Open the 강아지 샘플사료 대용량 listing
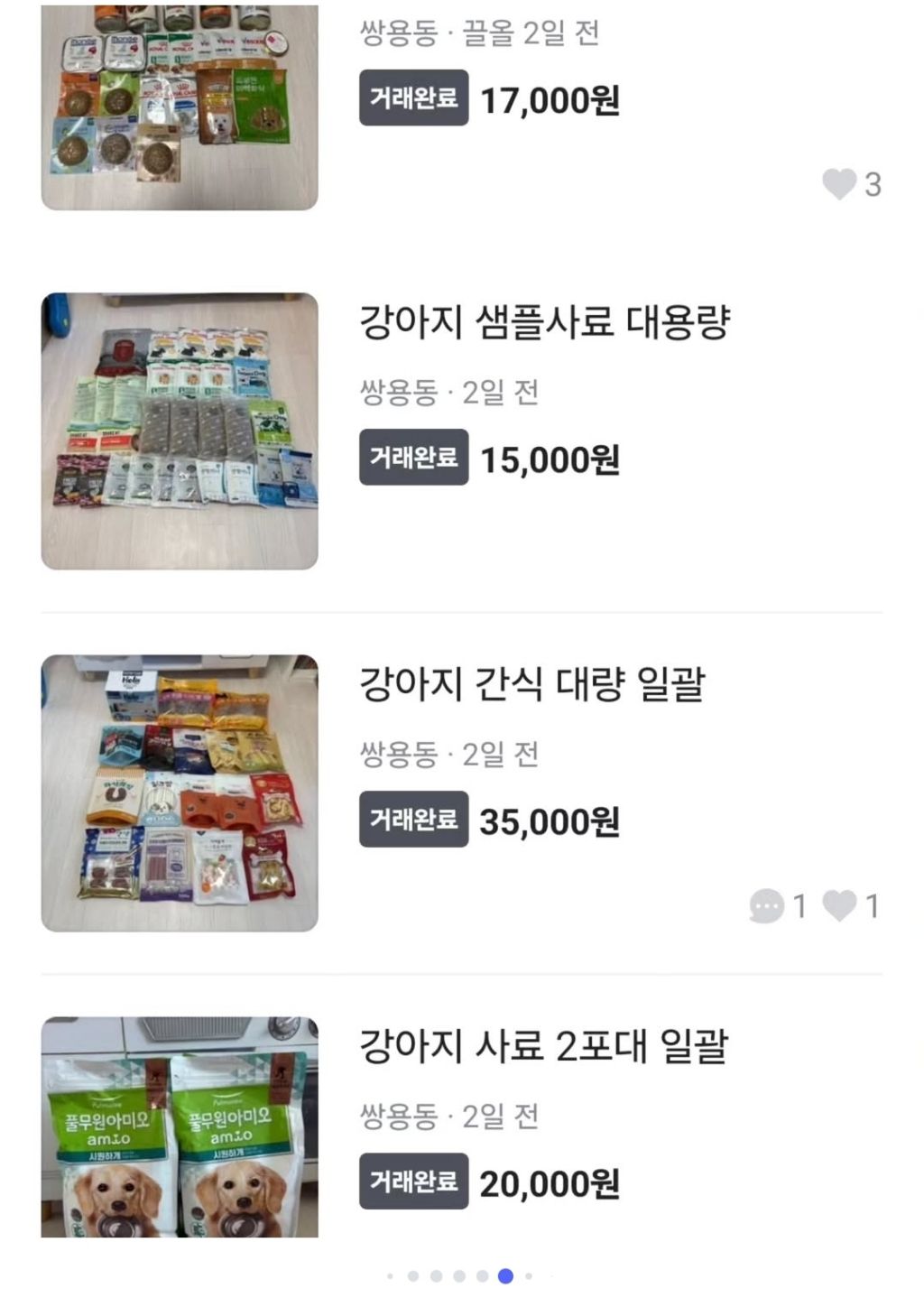 tap(544, 322)
